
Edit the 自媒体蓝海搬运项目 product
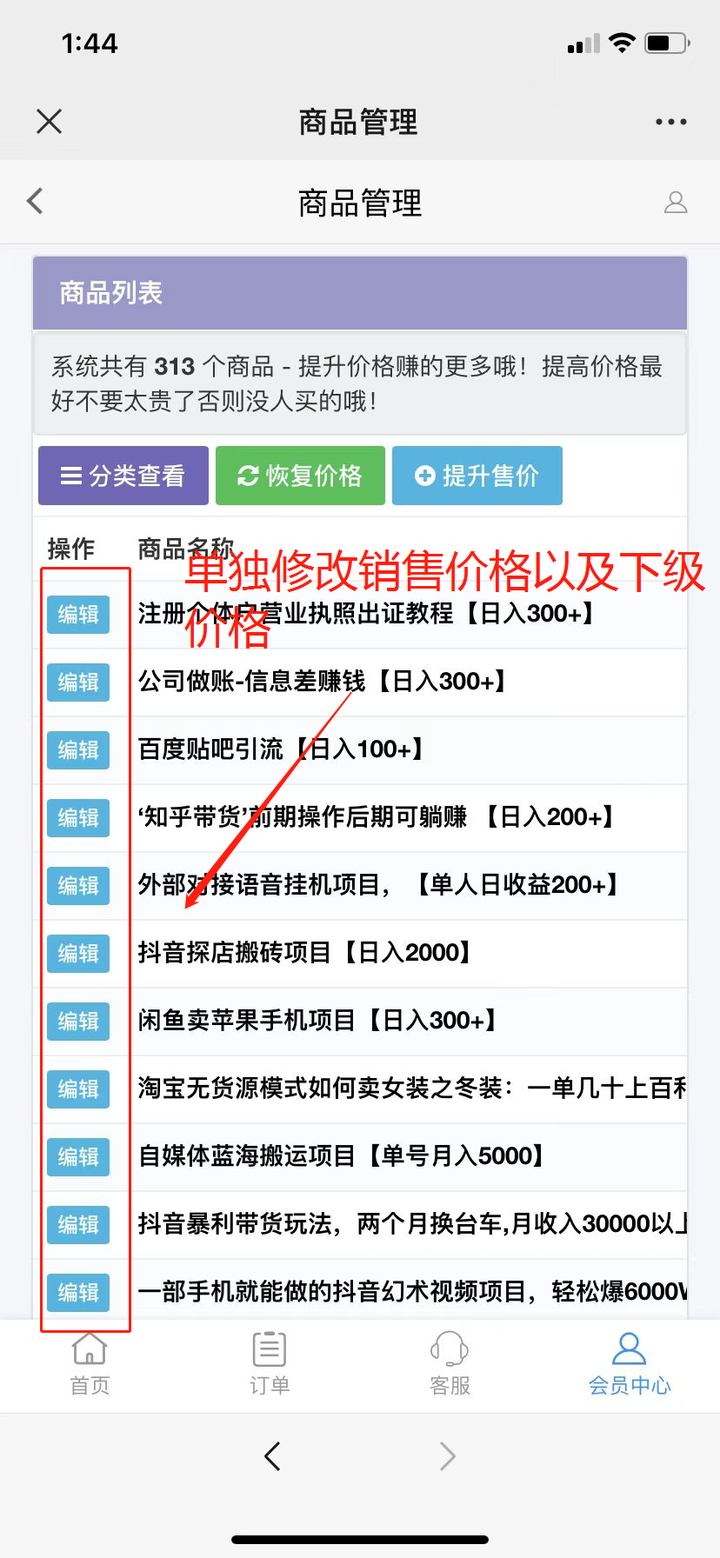pos(78,1157)
